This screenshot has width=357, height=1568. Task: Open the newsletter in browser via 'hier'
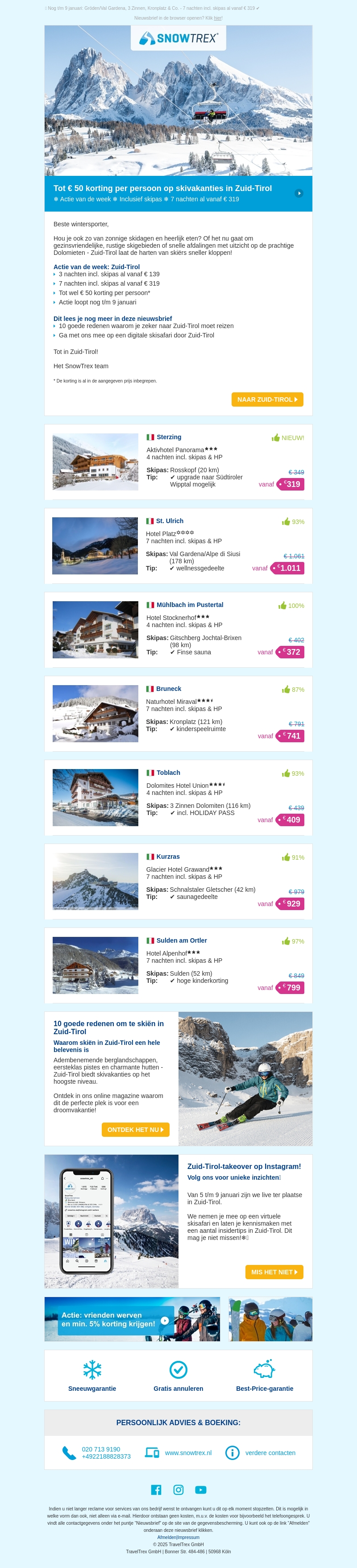(x=218, y=18)
